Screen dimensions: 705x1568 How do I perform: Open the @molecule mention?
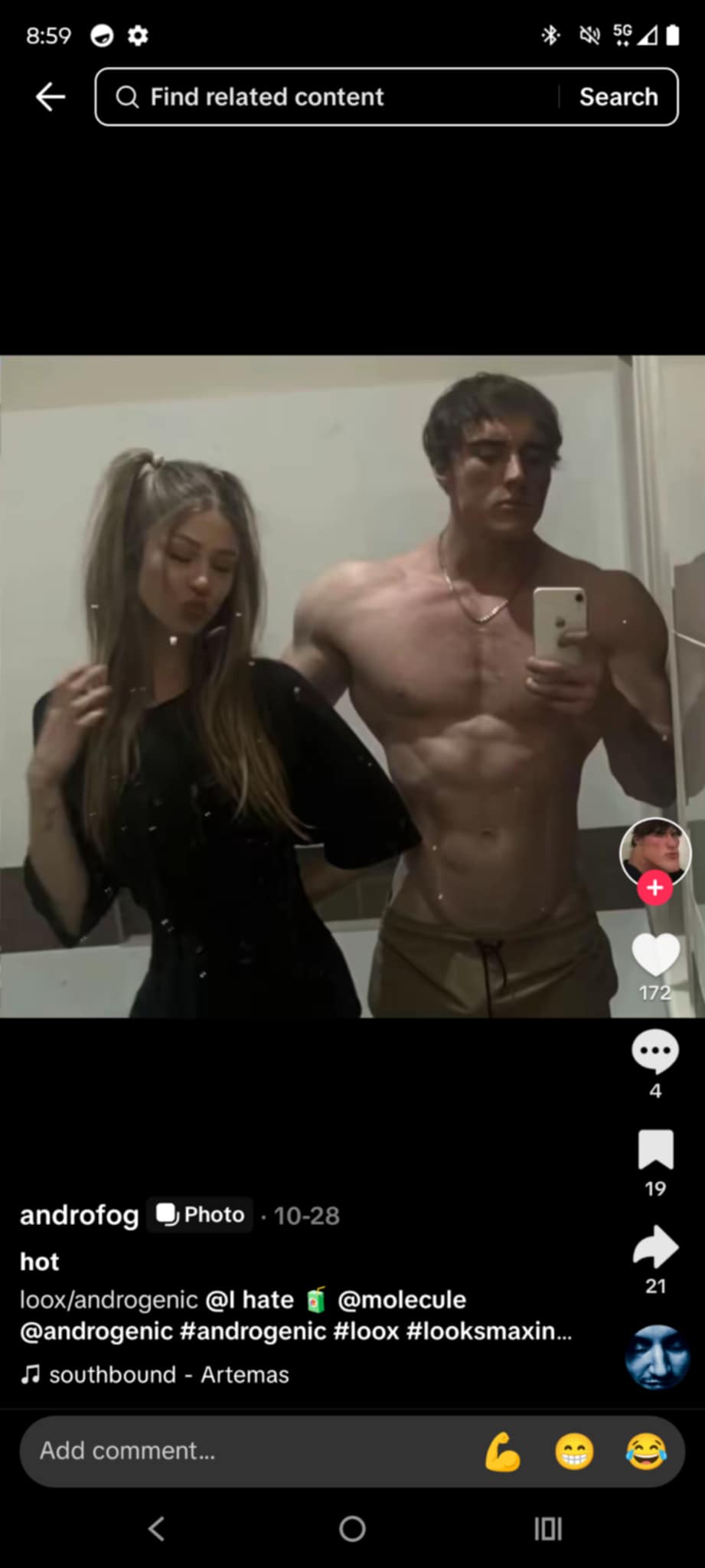tap(401, 1299)
